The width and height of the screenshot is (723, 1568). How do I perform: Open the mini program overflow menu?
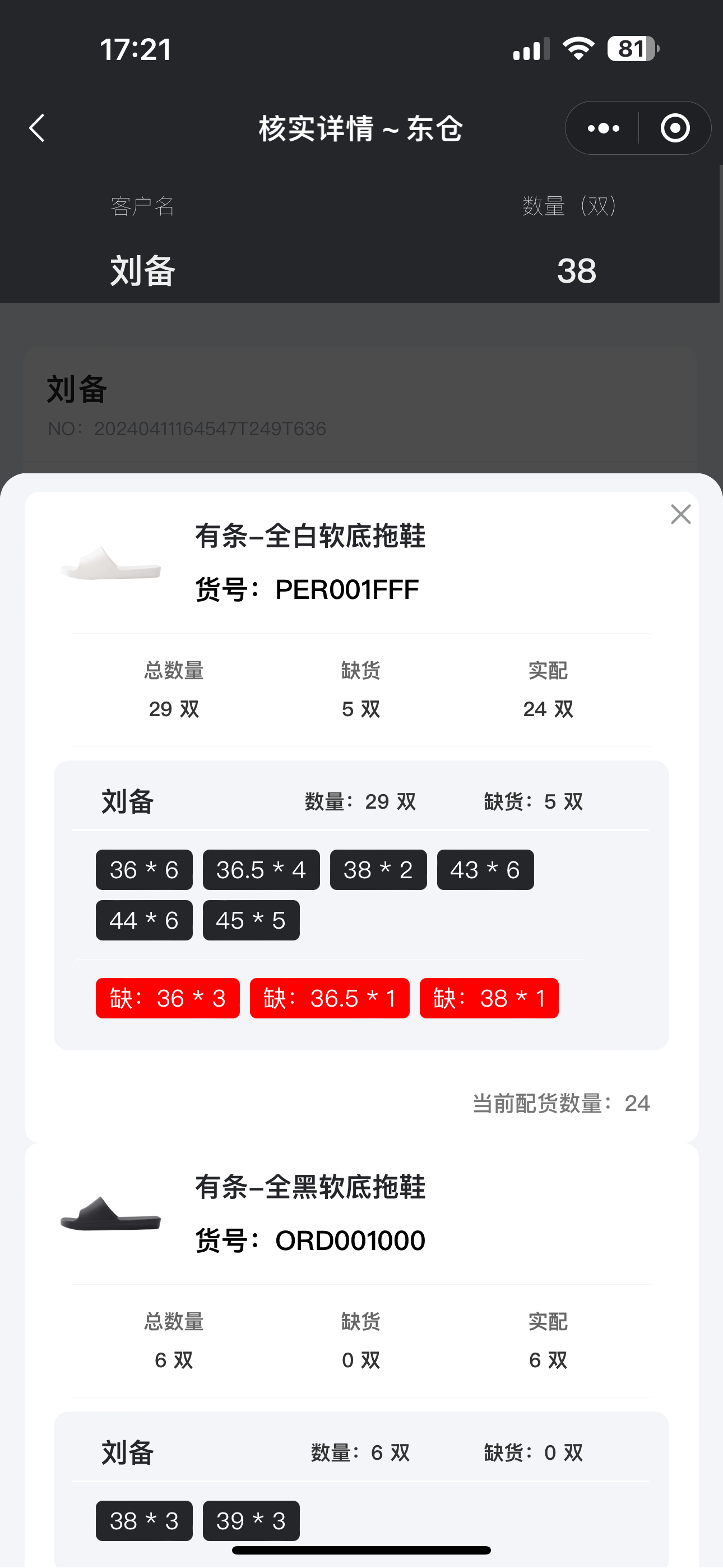pyautogui.click(x=603, y=128)
